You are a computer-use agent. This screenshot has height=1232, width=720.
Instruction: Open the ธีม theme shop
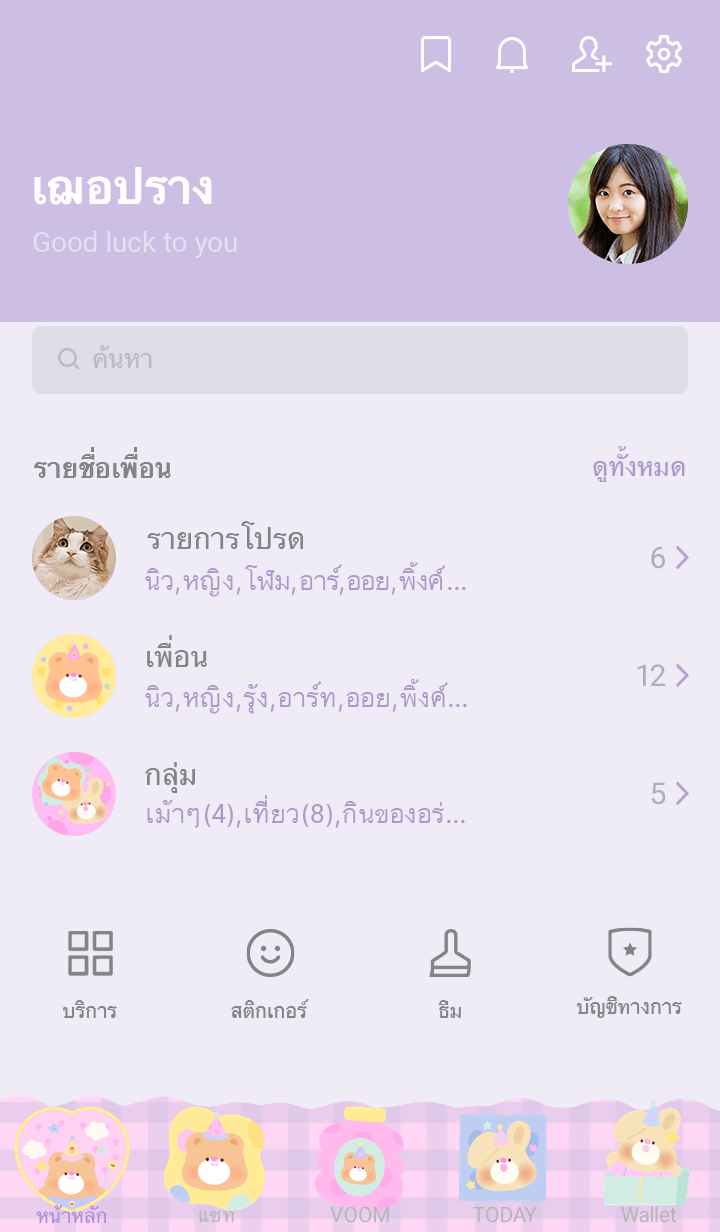click(450, 972)
